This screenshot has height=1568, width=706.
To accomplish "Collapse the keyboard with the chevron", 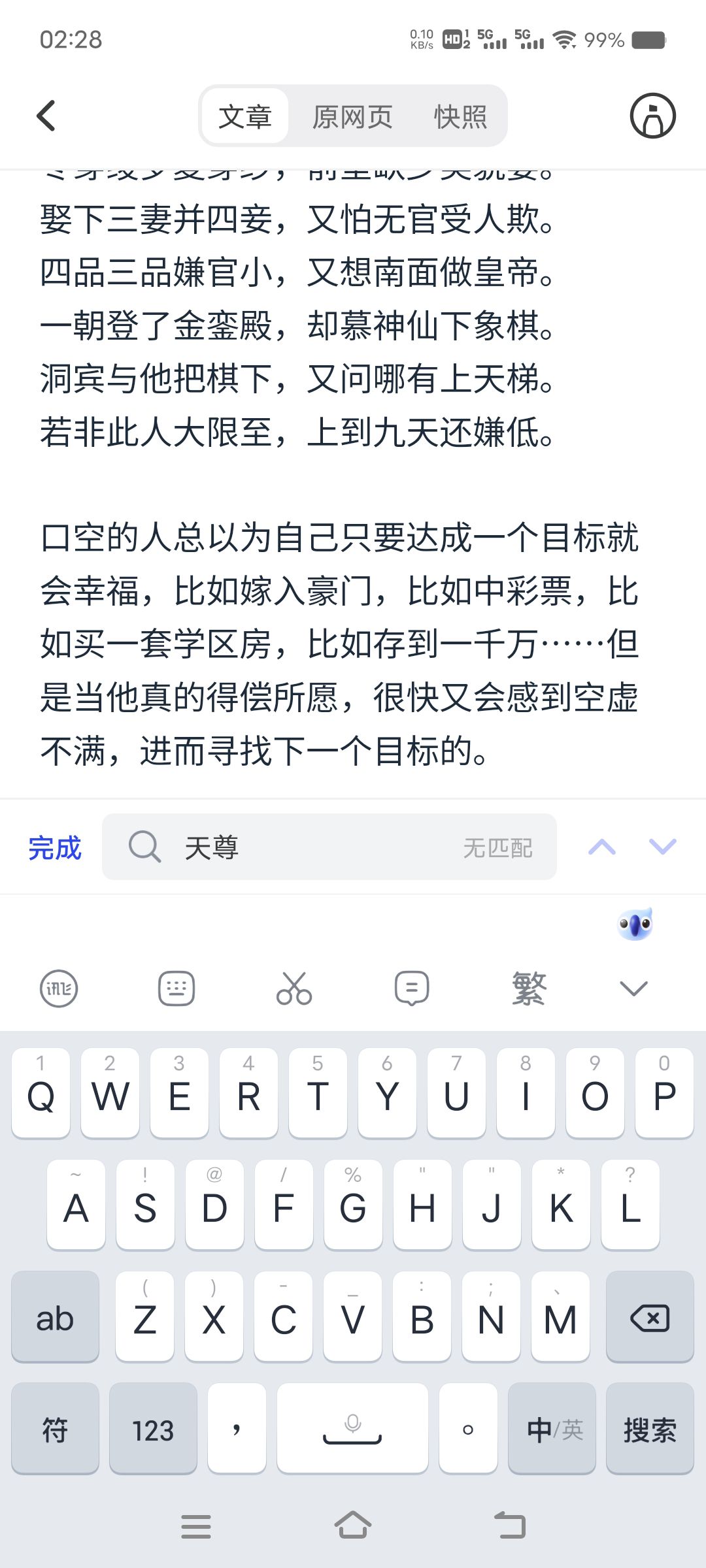I will coord(633,988).
